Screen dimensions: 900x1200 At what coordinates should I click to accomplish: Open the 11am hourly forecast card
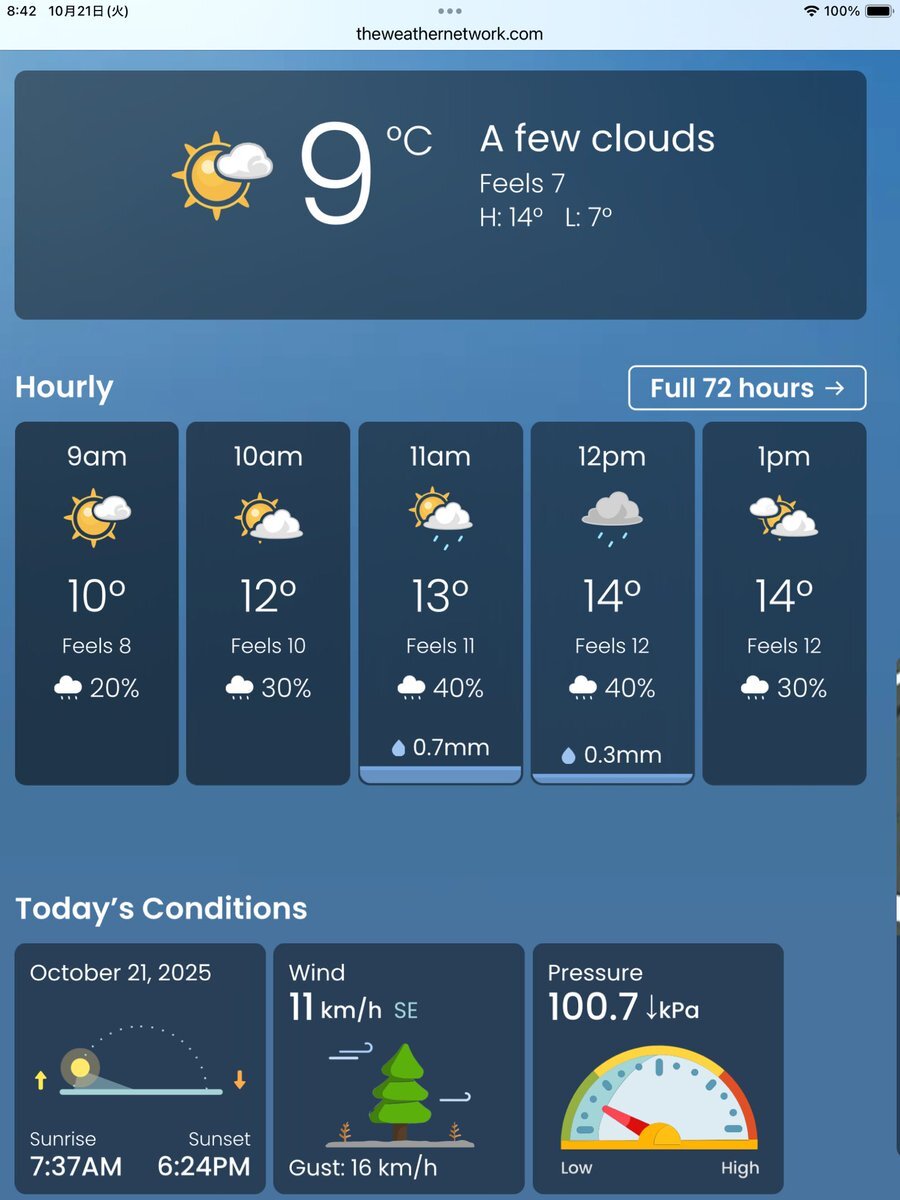(440, 603)
